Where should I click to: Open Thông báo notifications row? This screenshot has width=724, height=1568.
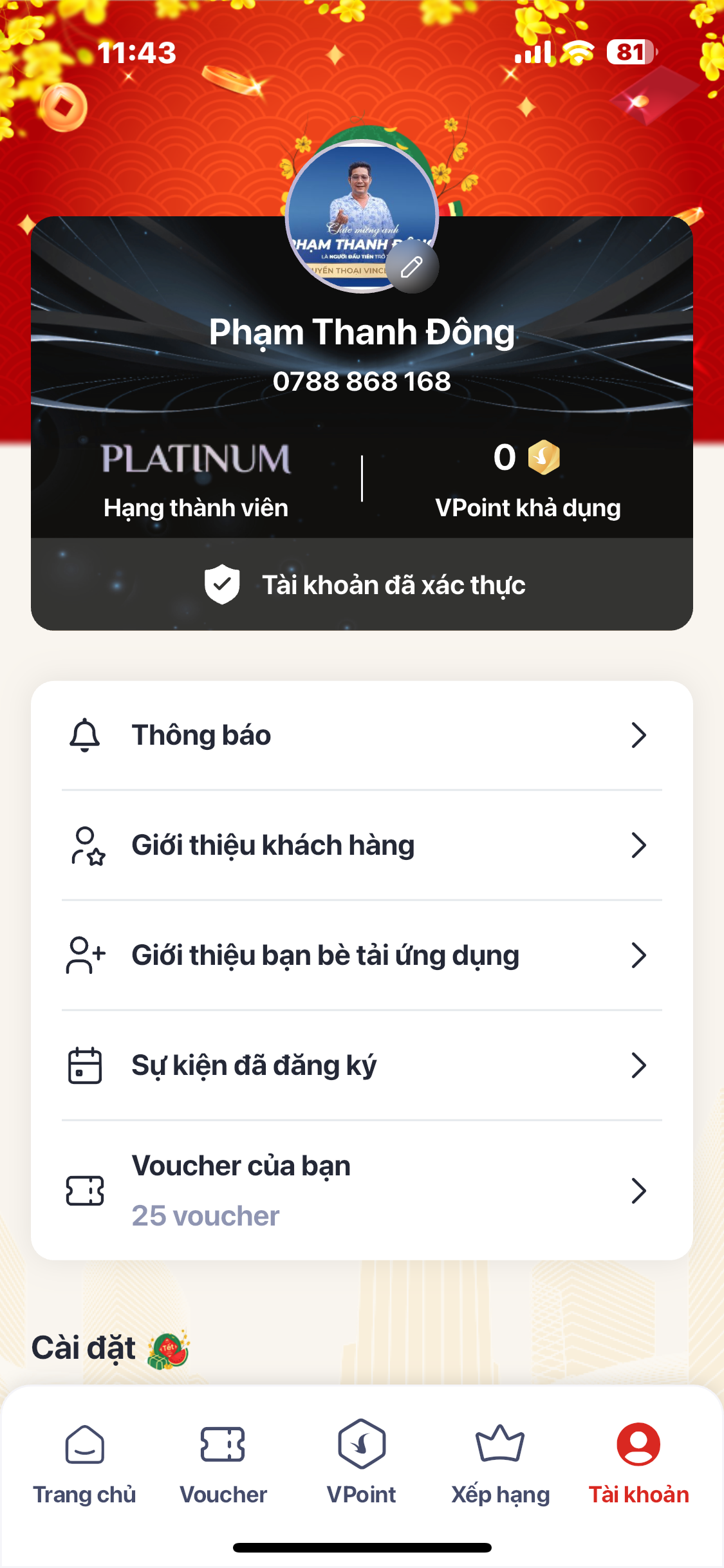(362, 735)
